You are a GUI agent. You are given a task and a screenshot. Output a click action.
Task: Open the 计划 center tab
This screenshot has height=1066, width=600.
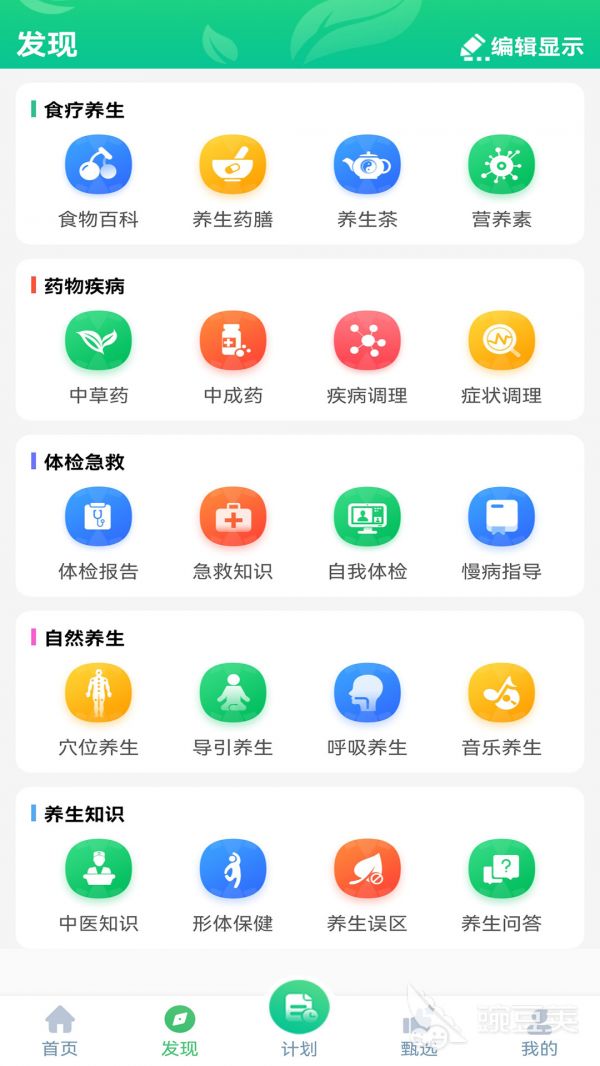pos(300,1018)
